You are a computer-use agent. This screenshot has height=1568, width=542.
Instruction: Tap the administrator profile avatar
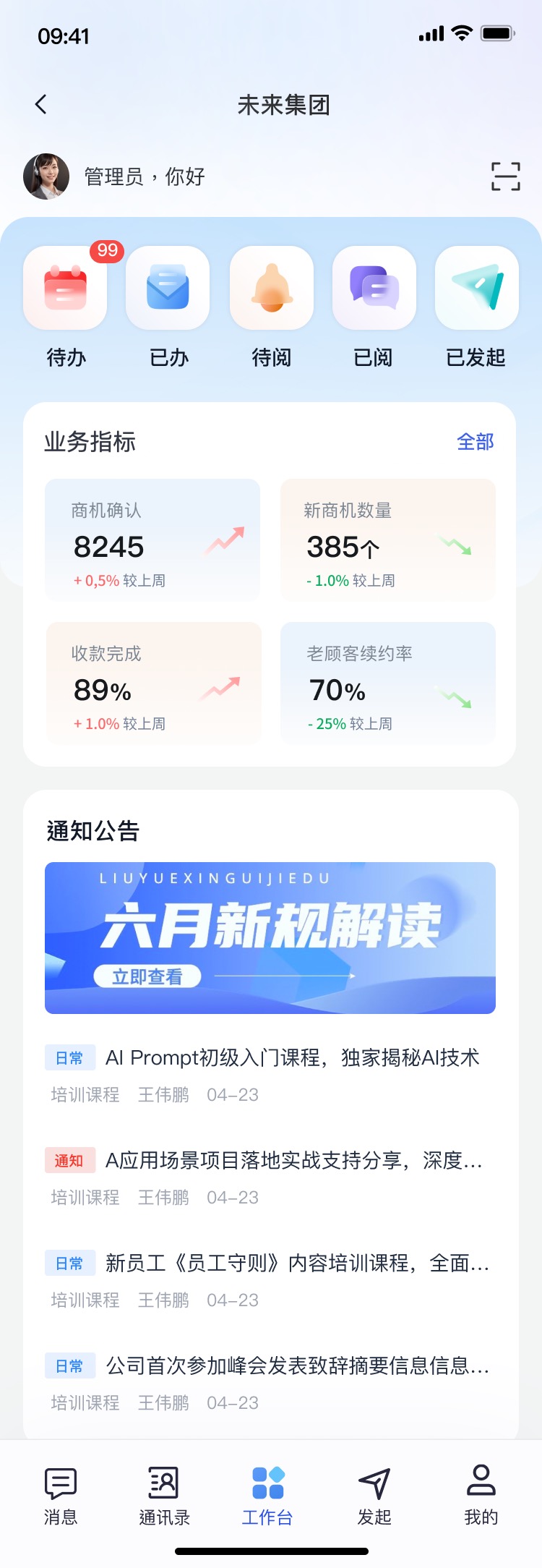46,176
